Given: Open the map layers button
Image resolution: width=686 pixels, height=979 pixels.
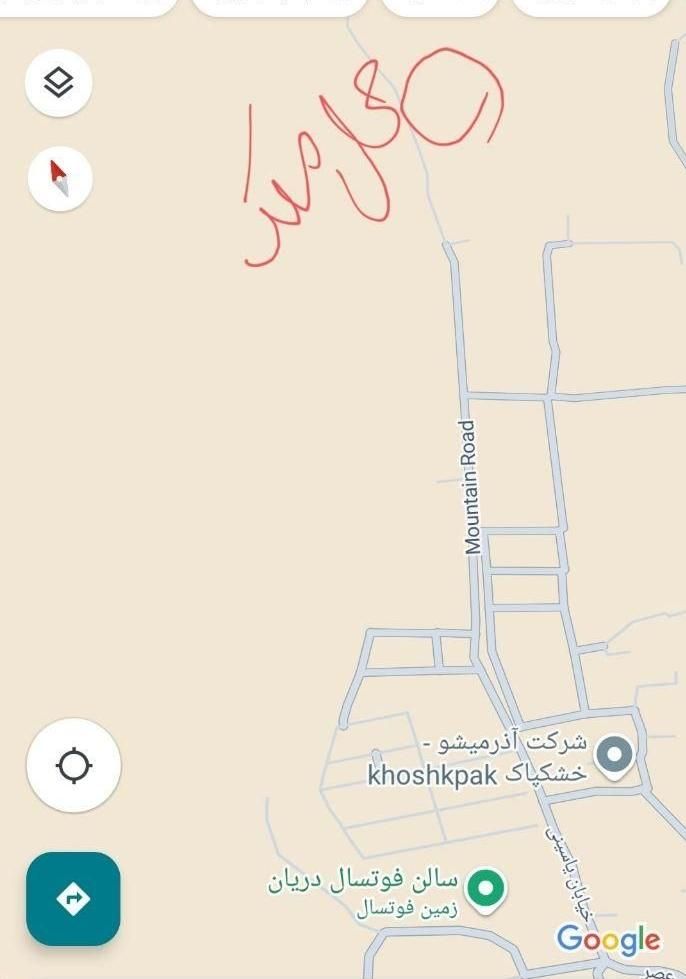Looking at the screenshot, I should [x=60, y=82].
